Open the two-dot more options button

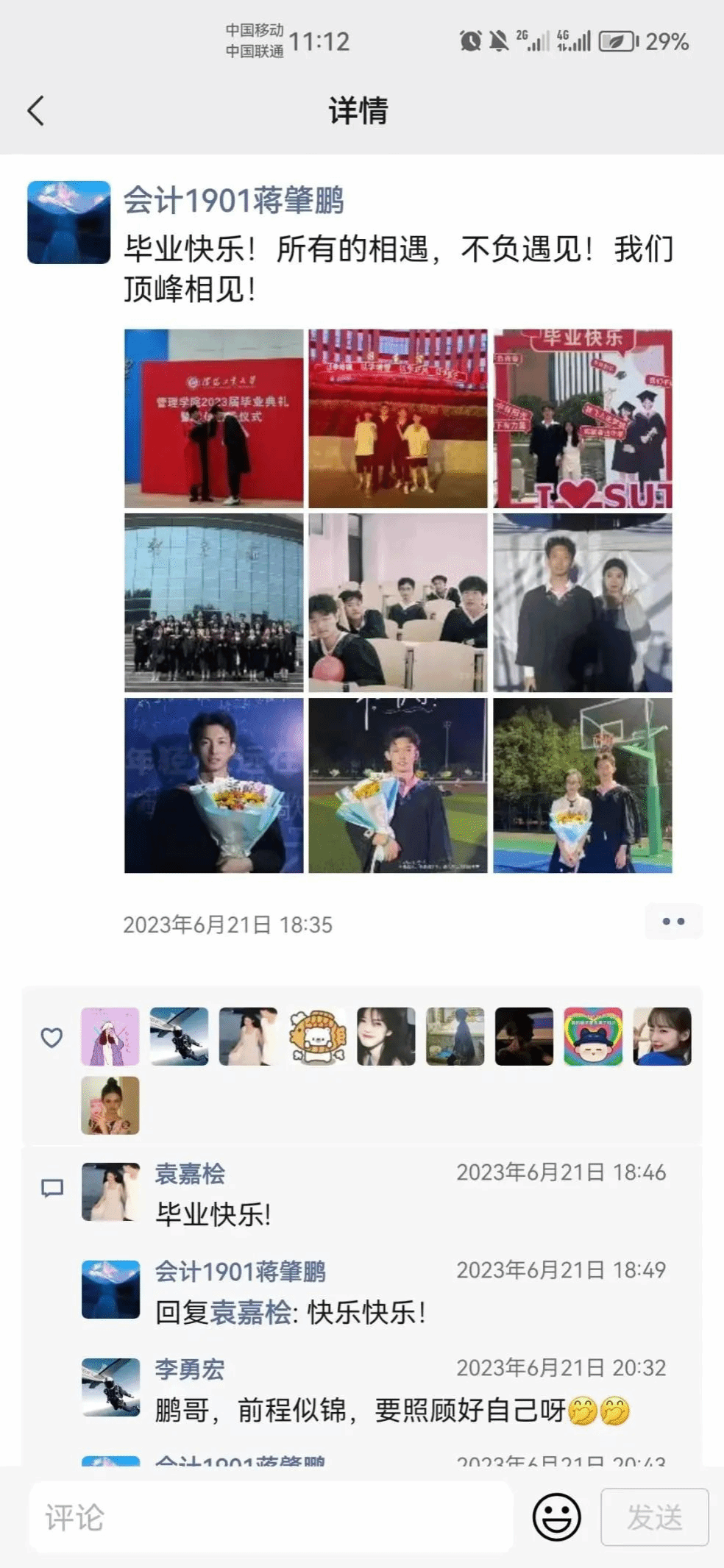673,922
